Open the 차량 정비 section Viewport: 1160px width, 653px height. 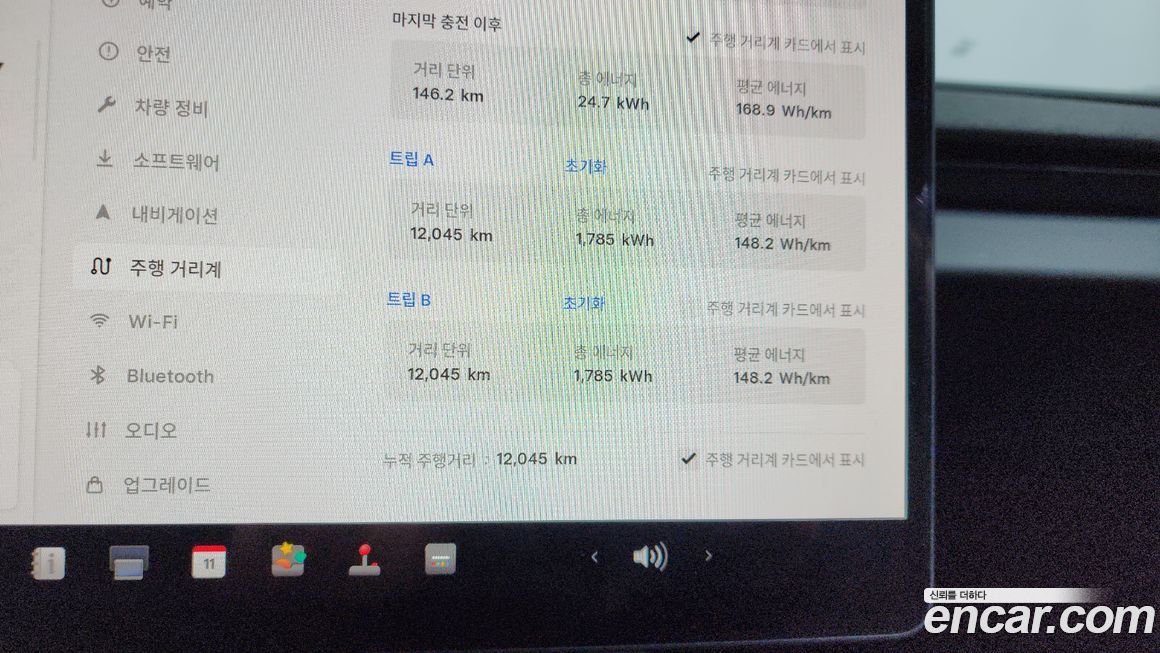[170, 106]
